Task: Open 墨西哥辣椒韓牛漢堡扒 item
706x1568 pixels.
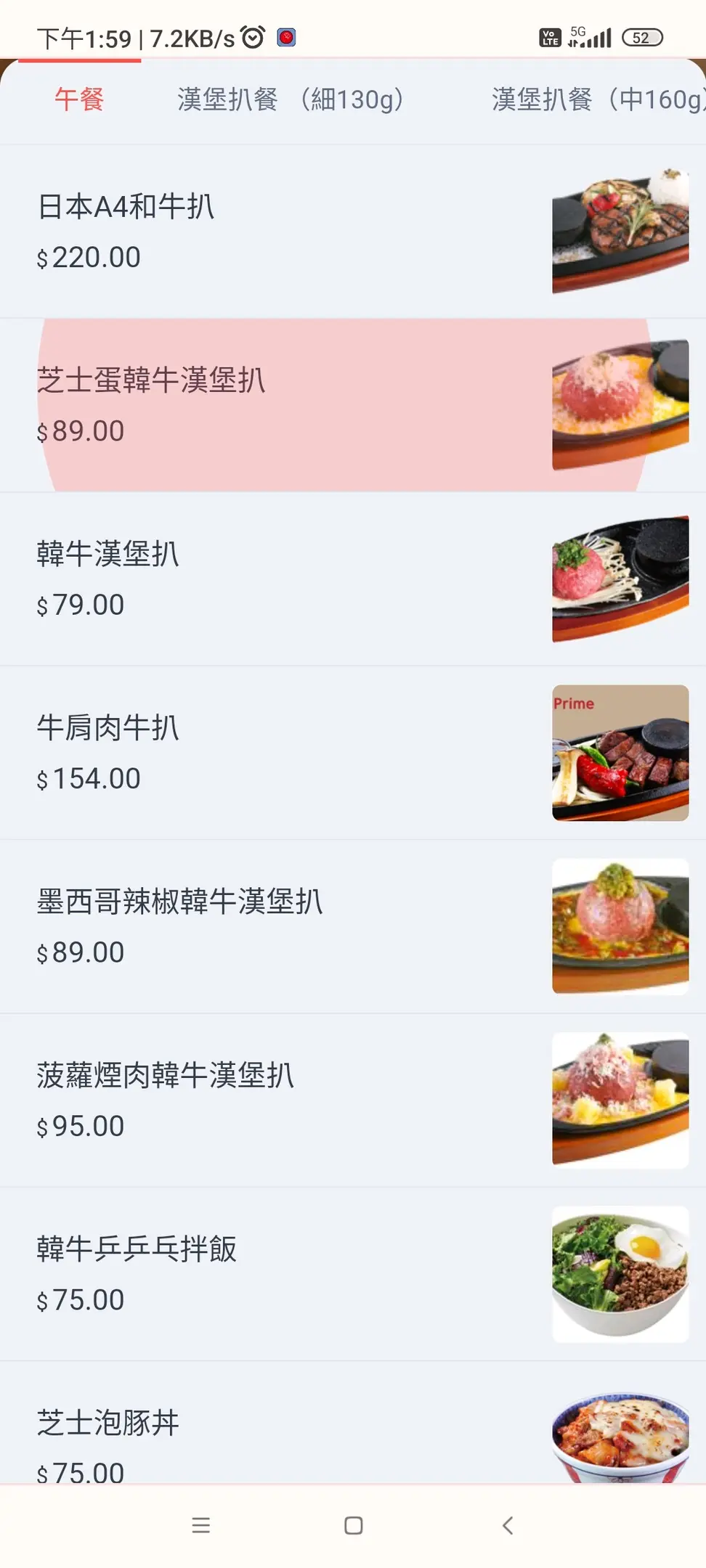Action: click(353, 926)
